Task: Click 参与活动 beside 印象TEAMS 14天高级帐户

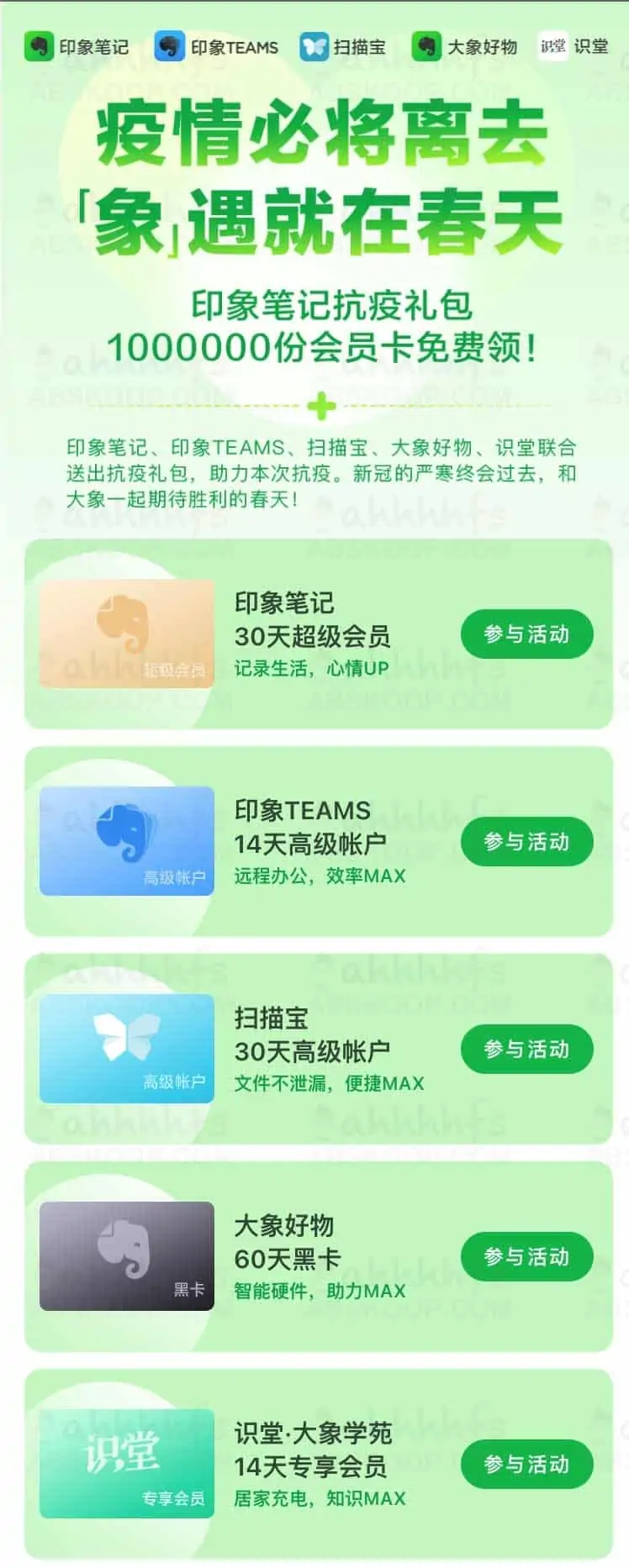Action: point(526,842)
